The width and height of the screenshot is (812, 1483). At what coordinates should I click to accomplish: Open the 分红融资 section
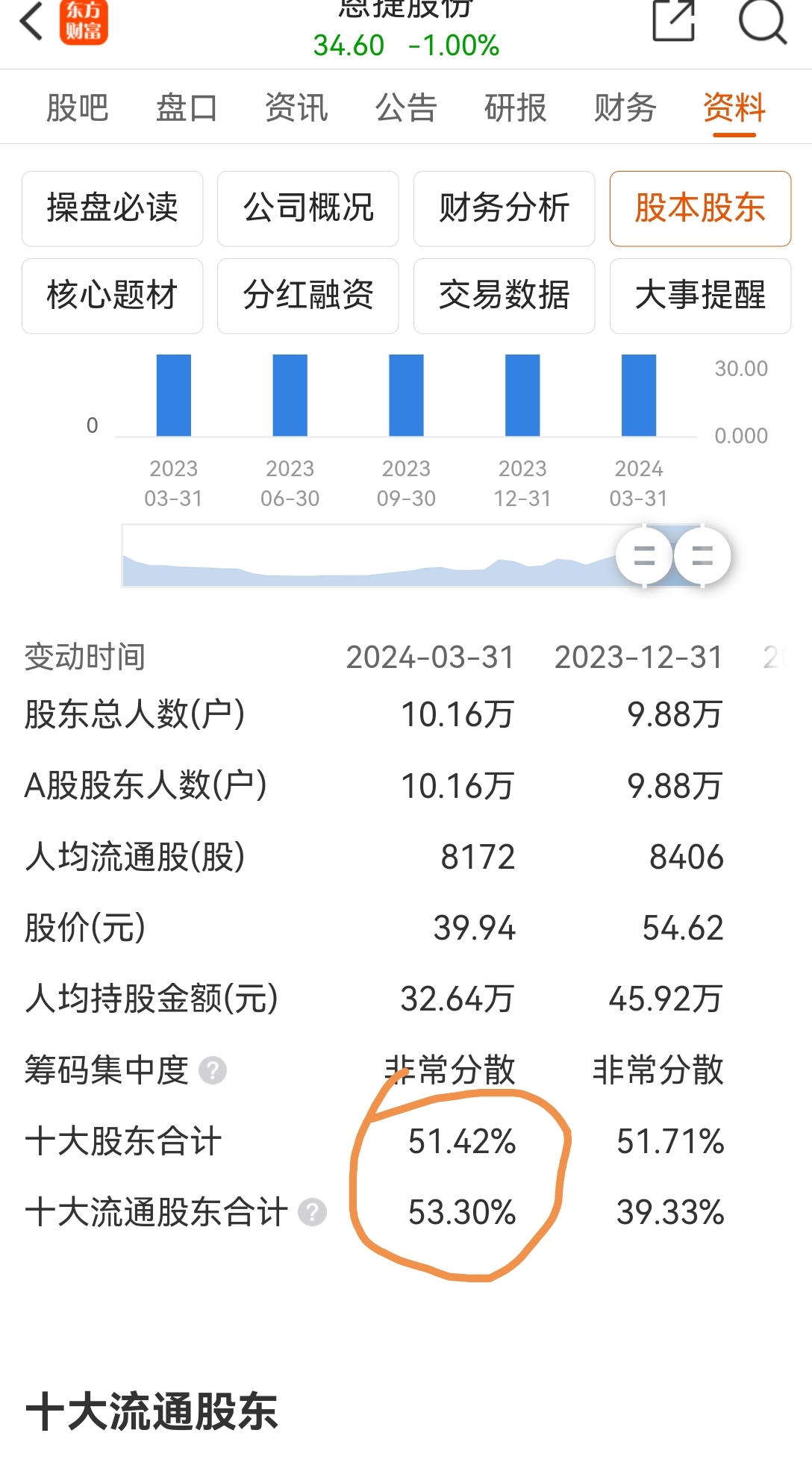308,296
